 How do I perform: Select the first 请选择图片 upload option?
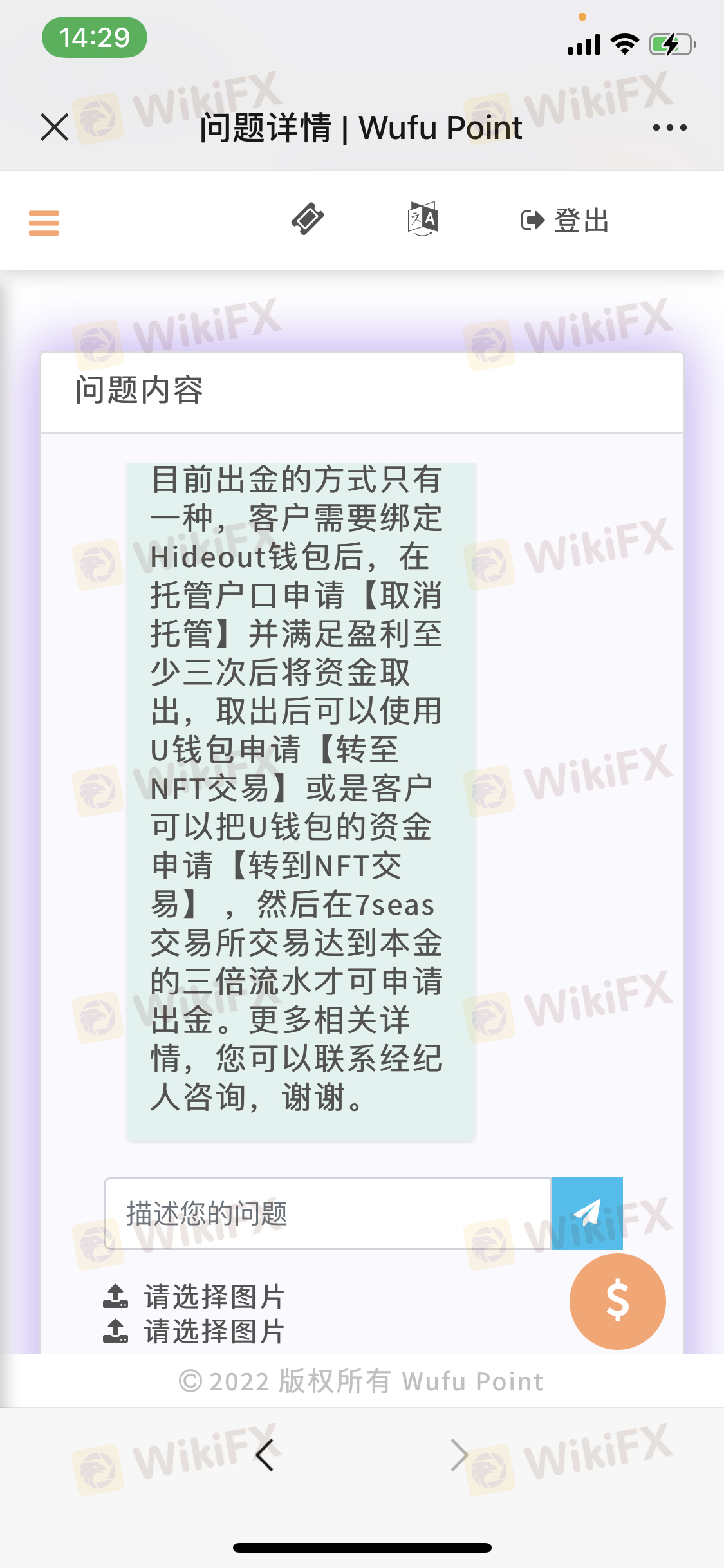pos(194,1296)
